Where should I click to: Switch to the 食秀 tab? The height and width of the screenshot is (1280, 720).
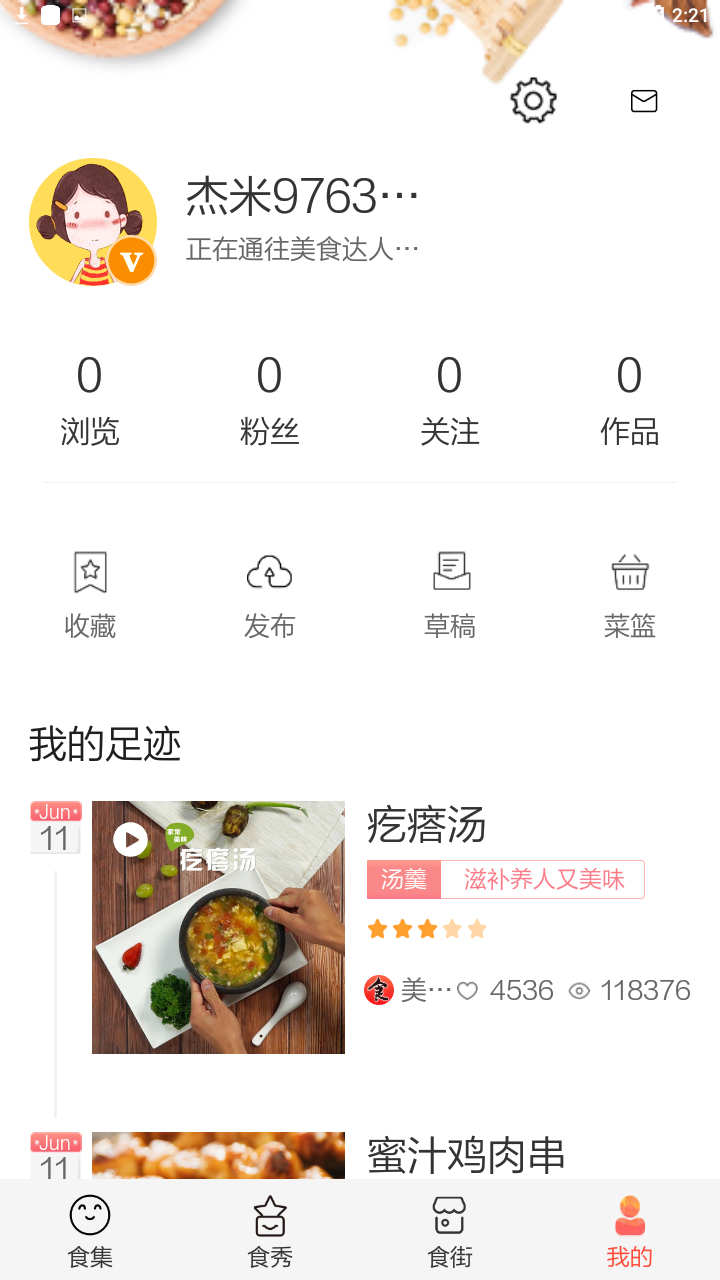click(x=270, y=1231)
